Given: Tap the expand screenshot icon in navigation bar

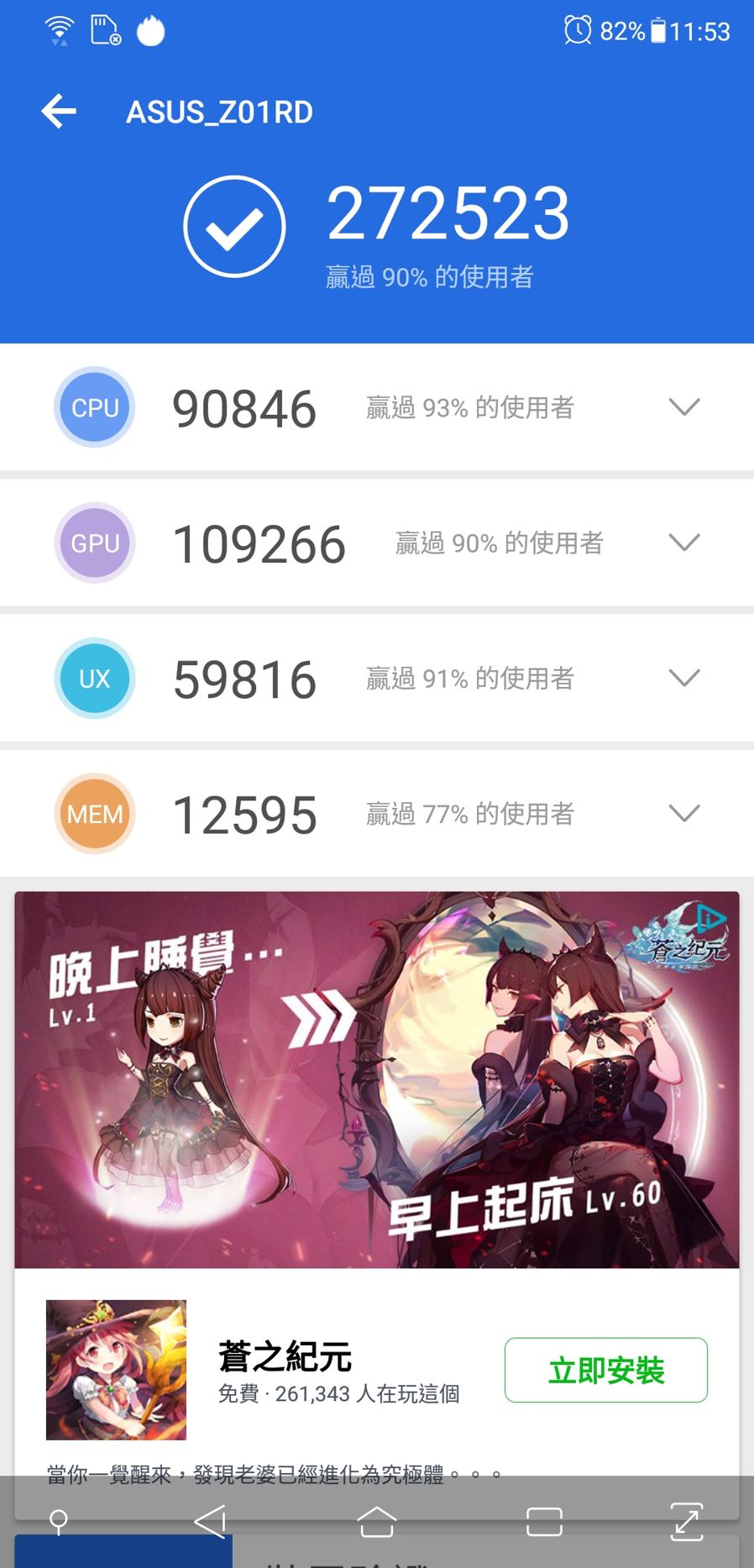Looking at the screenshot, I should [x=687, y=1522].
